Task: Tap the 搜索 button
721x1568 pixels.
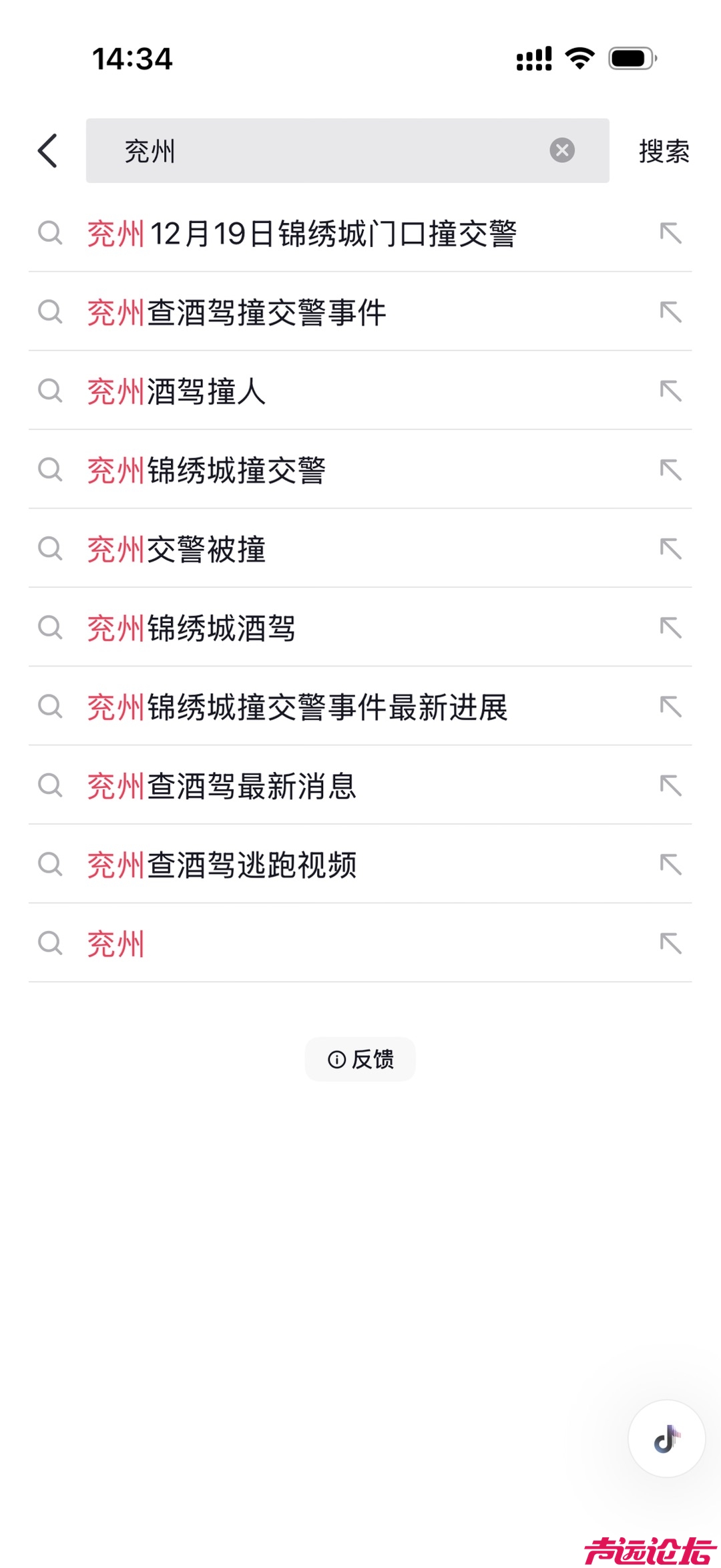Action: (664, 151)
